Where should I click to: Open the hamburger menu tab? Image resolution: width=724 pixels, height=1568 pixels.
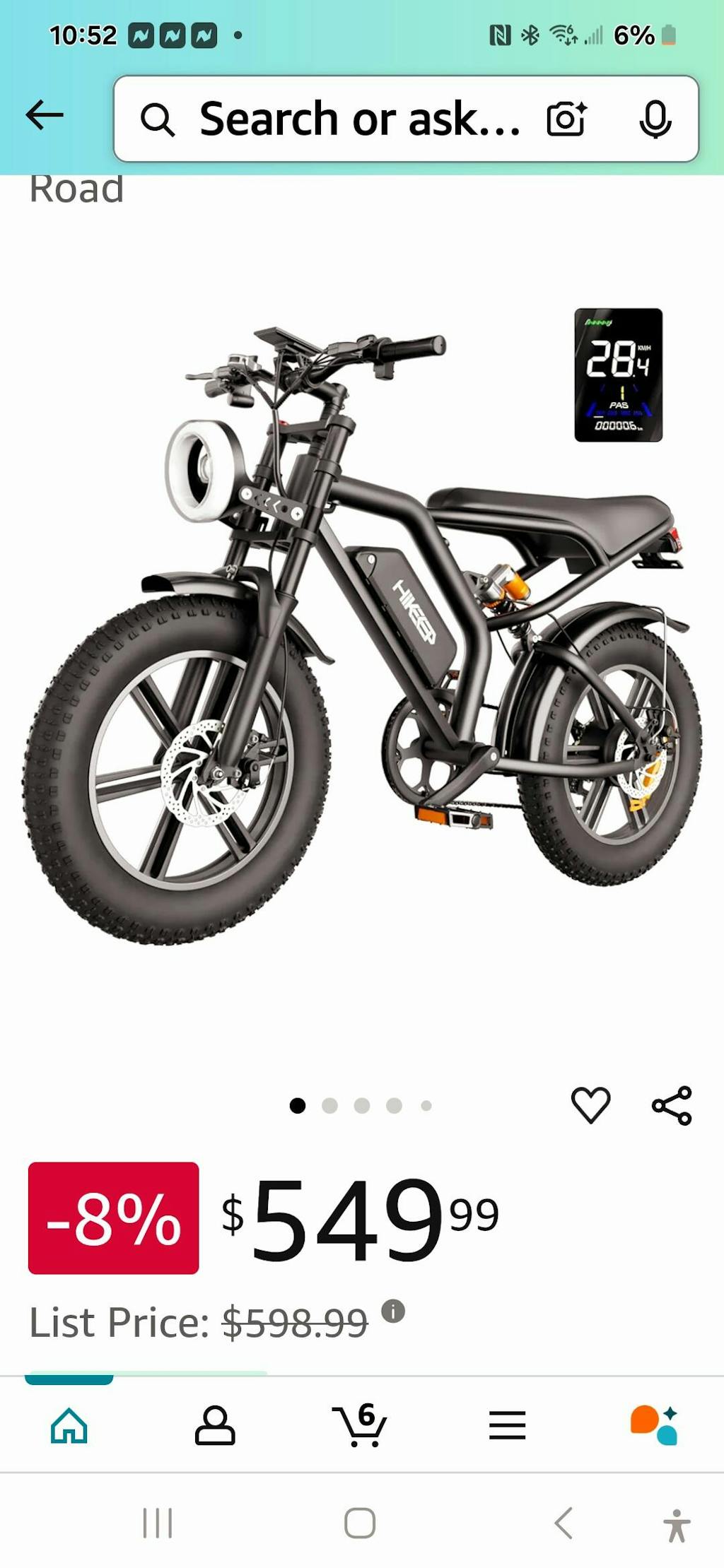point(507,1425)
